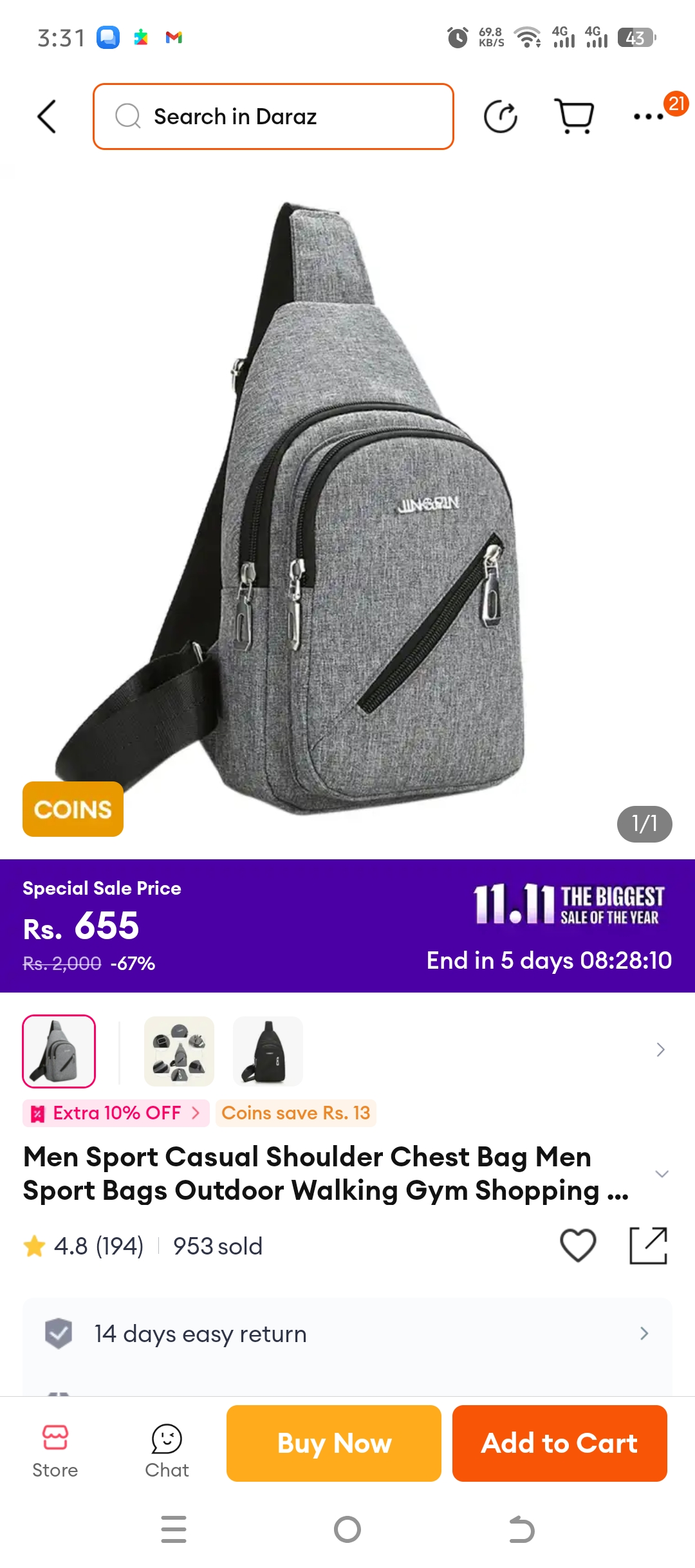Open the three-dot overflow menu
Screen dimensions: 695x1568
pyautogui.click(x=648, y=117)
